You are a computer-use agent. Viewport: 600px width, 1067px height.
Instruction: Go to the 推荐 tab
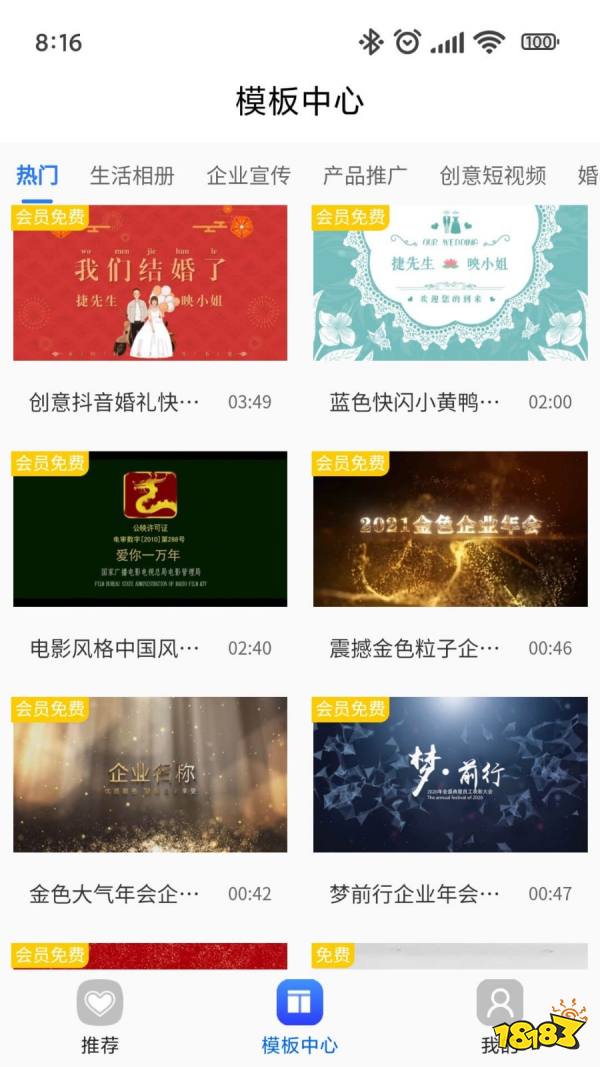click(x=100, y=1015)
